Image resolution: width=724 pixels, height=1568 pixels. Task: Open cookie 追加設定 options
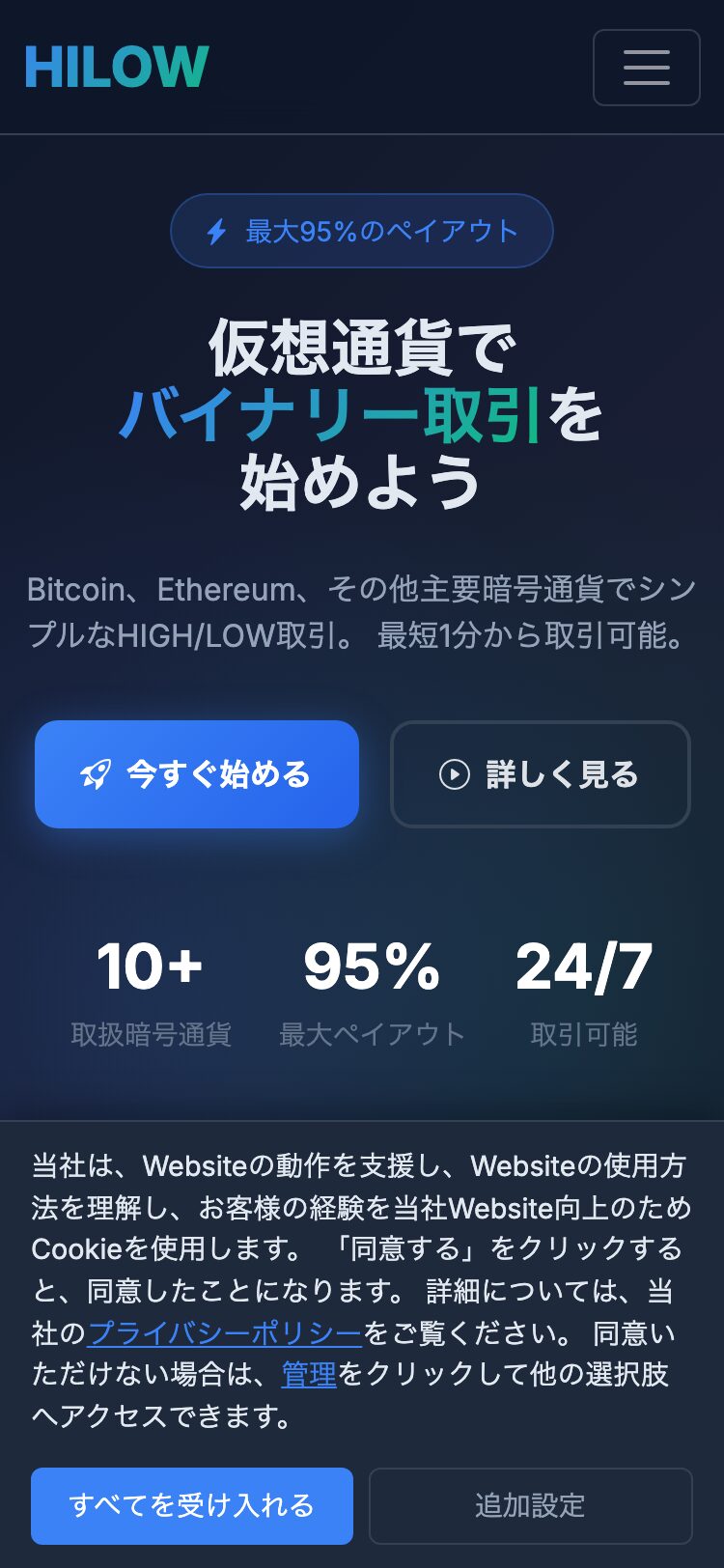point(531,1504)
